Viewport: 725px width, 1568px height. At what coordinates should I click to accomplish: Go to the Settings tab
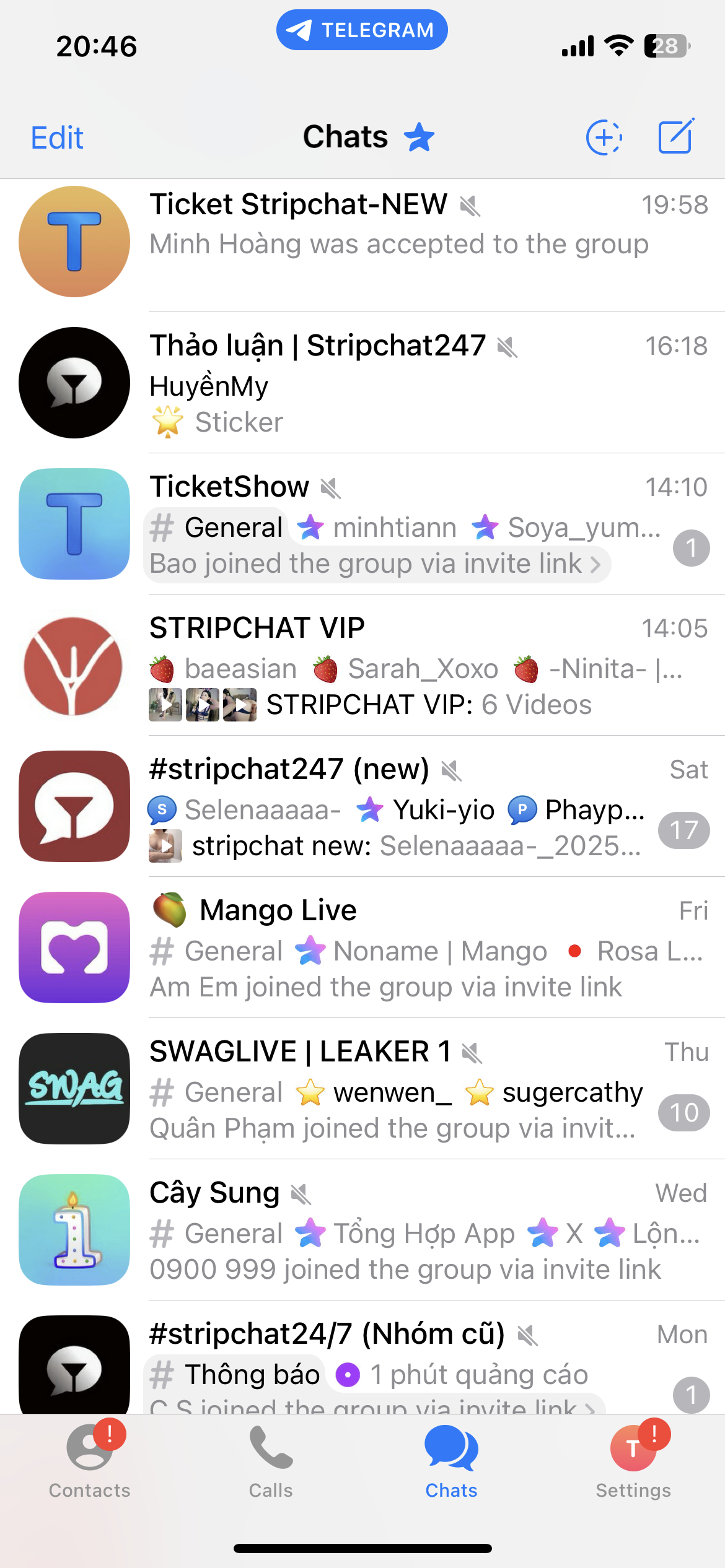pyautogui.click(x=633, y=1460)
